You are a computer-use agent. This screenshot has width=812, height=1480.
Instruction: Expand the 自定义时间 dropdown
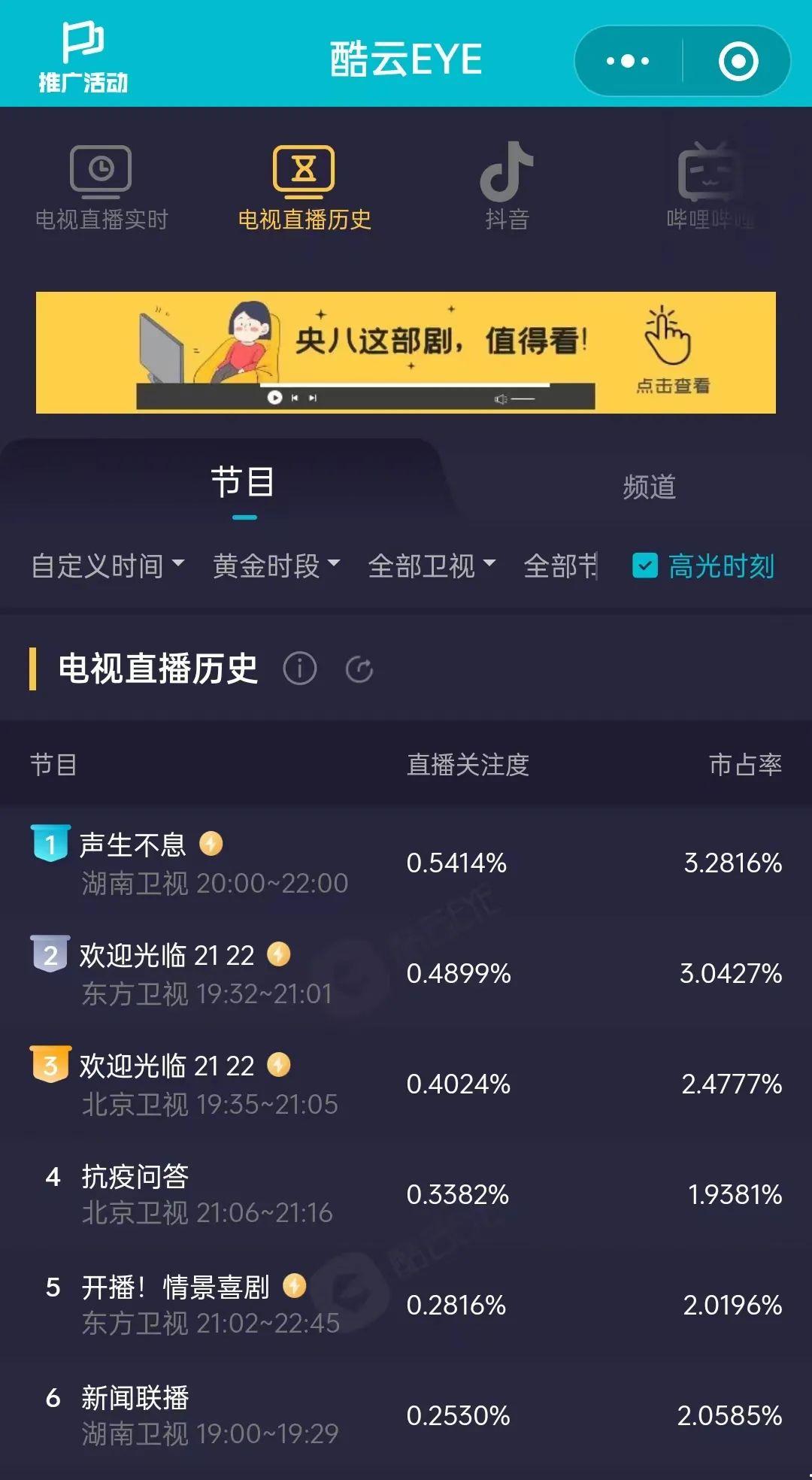pos(108,566)
